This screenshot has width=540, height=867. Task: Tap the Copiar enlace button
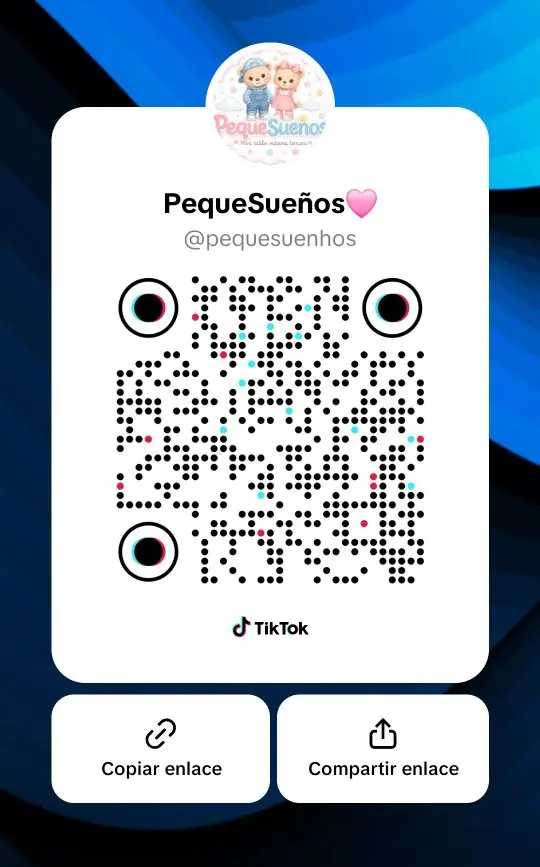coord(161,749)
